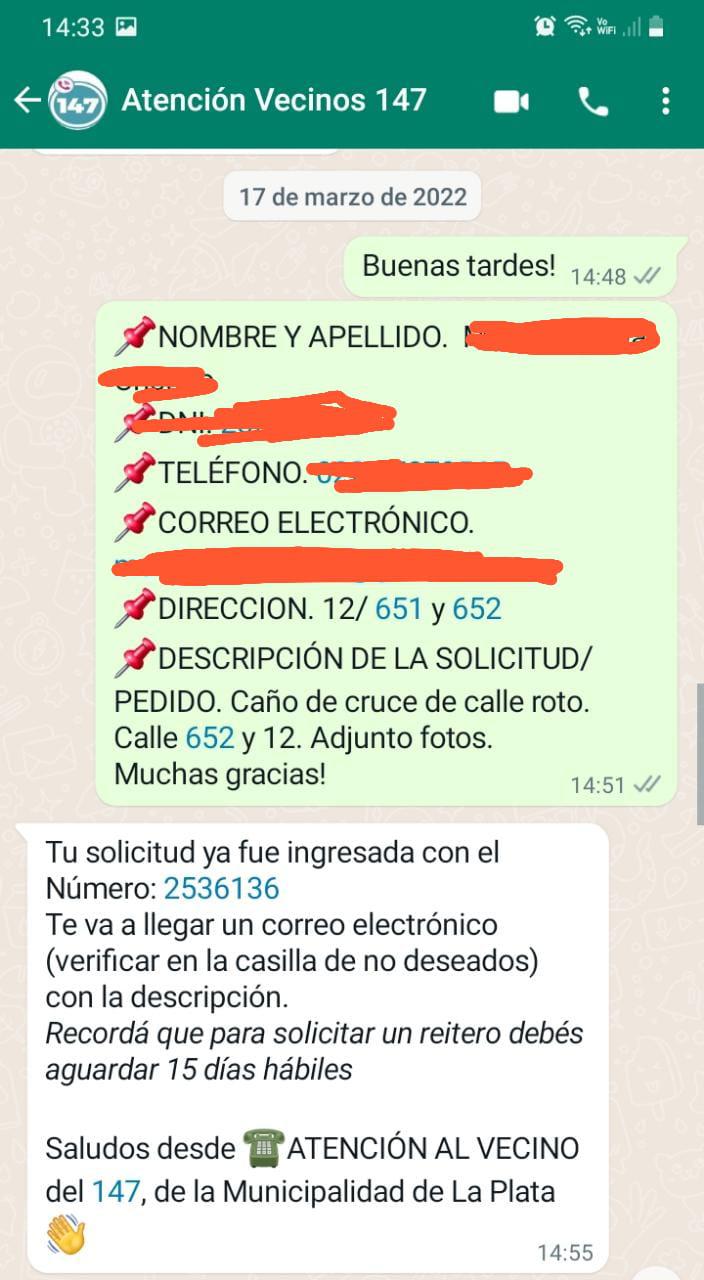Viewport: 704px width, 1280px height.
Task: Start a voice call with Atención Vecinos
Action: 593,101
